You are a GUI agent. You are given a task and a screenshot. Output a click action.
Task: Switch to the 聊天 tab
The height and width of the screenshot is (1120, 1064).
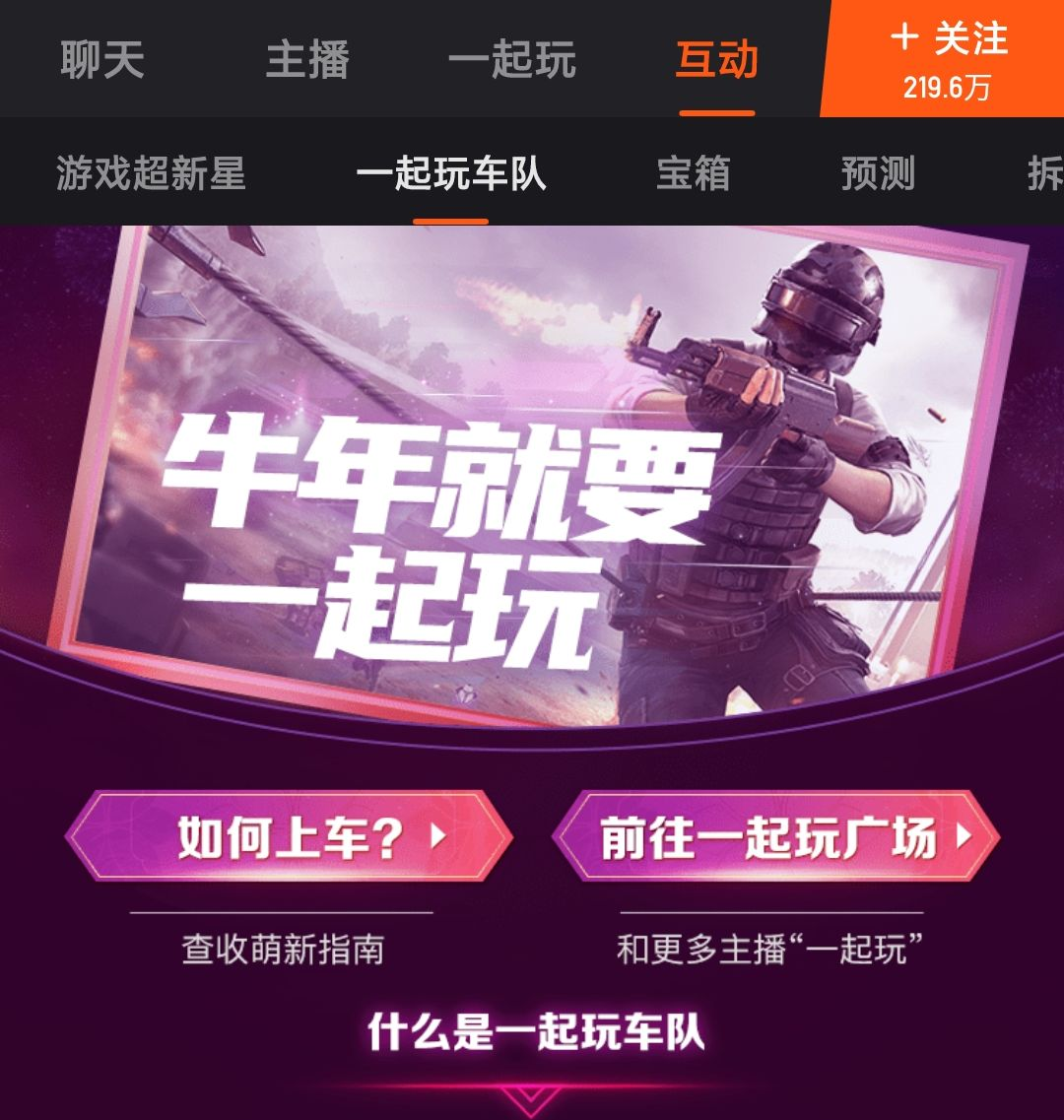[102, 59]
